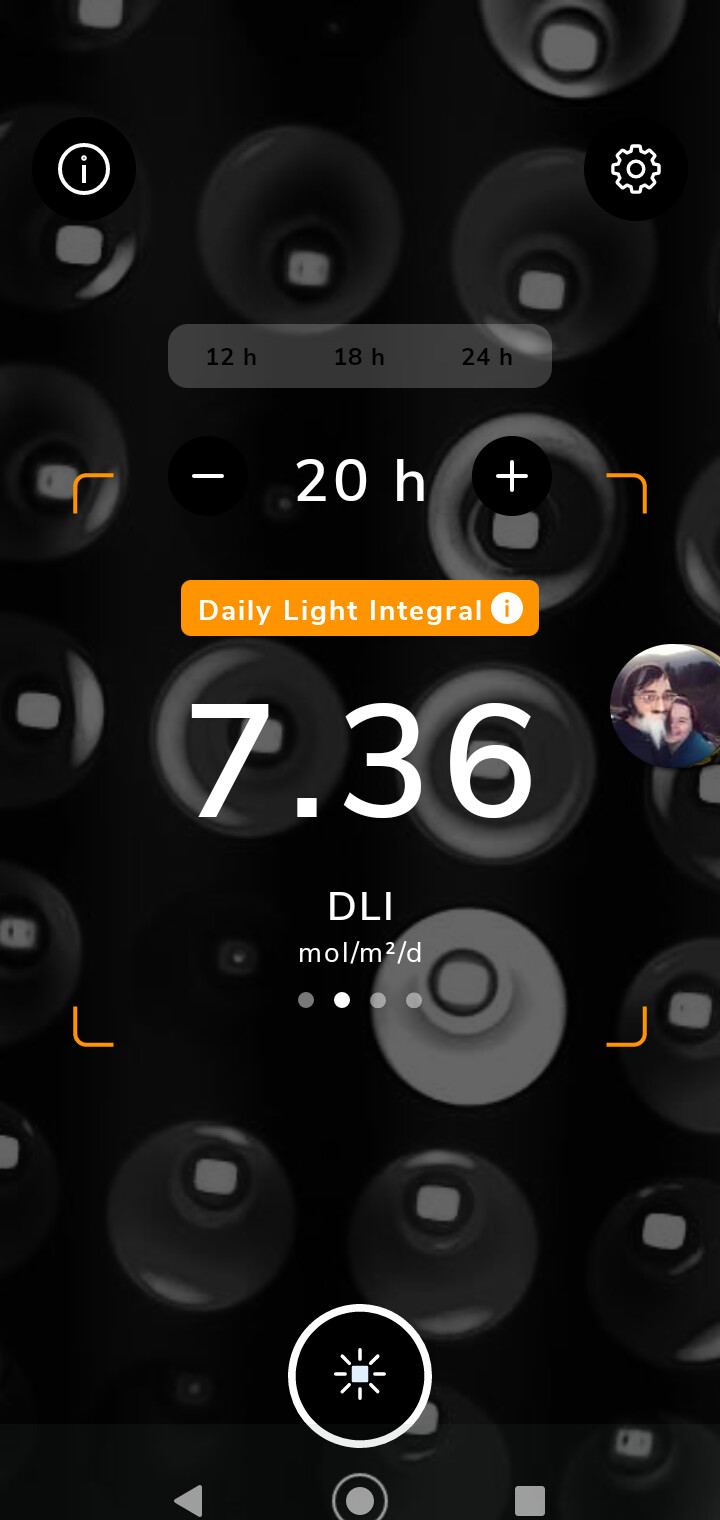The image size is (720, 1520).
Task: Open the settings gear
Action: coord(636,169)
